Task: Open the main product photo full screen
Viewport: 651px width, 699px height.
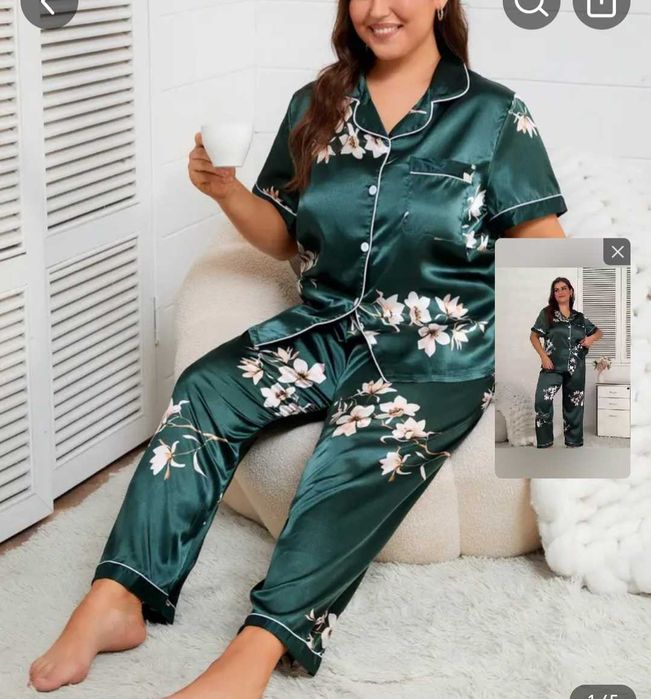Action: 300,400
